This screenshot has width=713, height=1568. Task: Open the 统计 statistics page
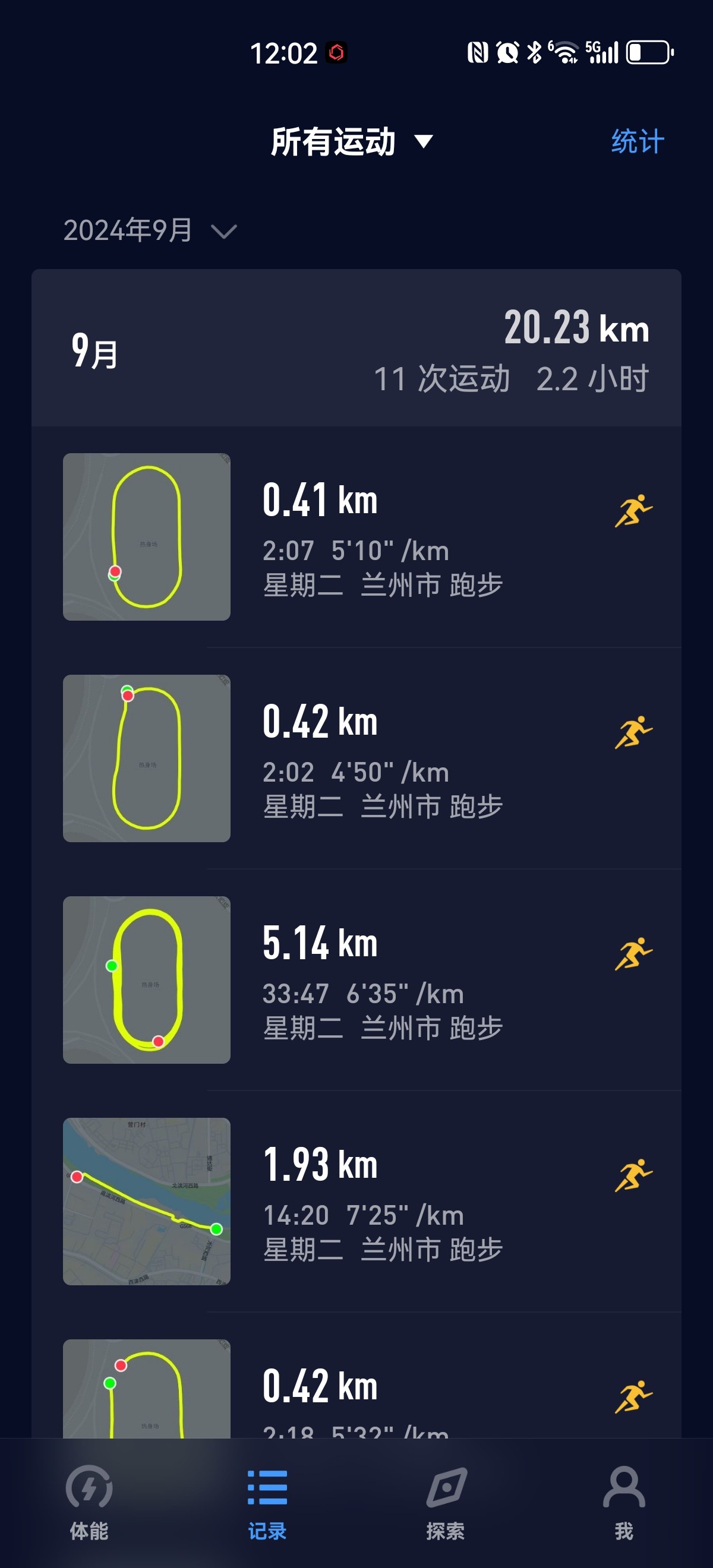[637, 142]
